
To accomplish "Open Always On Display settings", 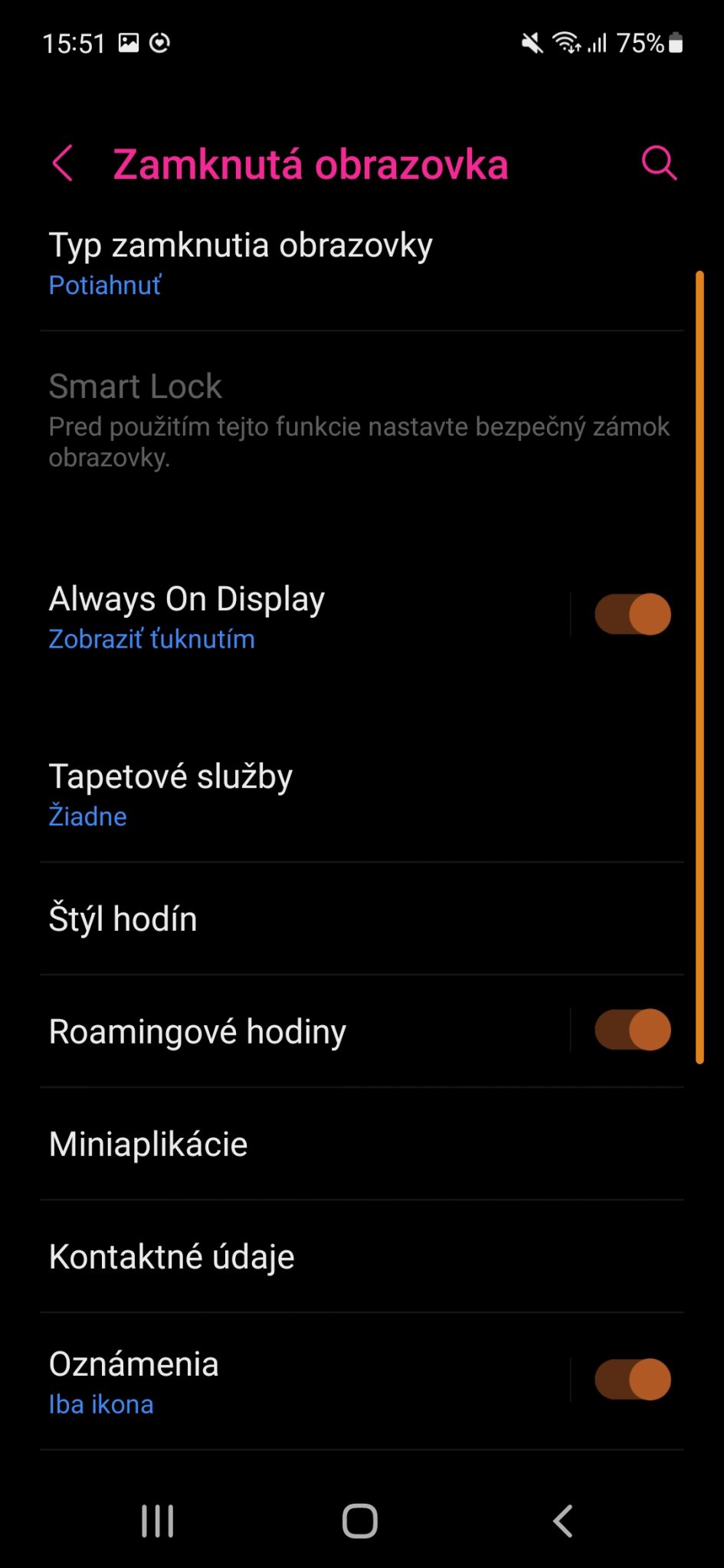I will pyautogui.click(x=305, y=616).
